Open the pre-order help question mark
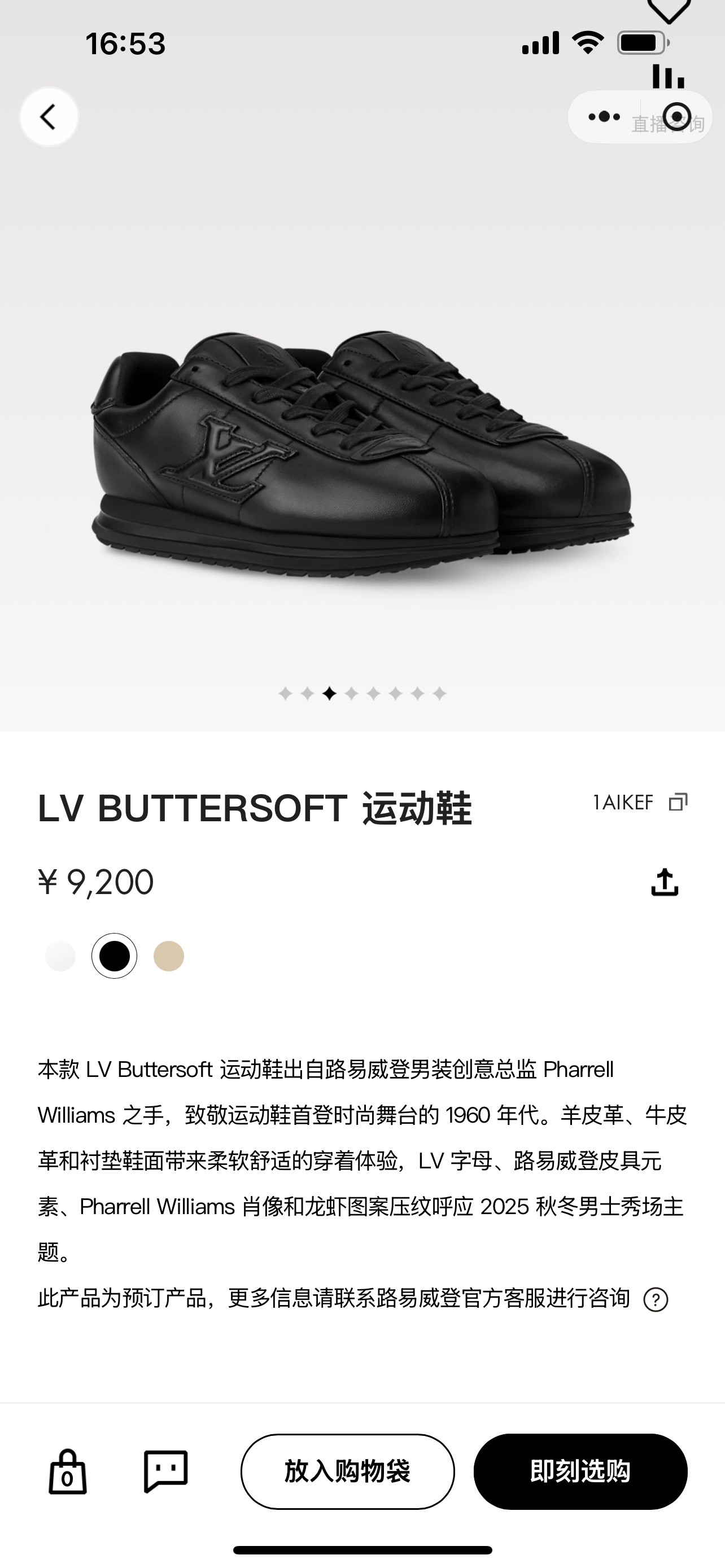Screen dimensions: 725x1568 click(656, 1300)
